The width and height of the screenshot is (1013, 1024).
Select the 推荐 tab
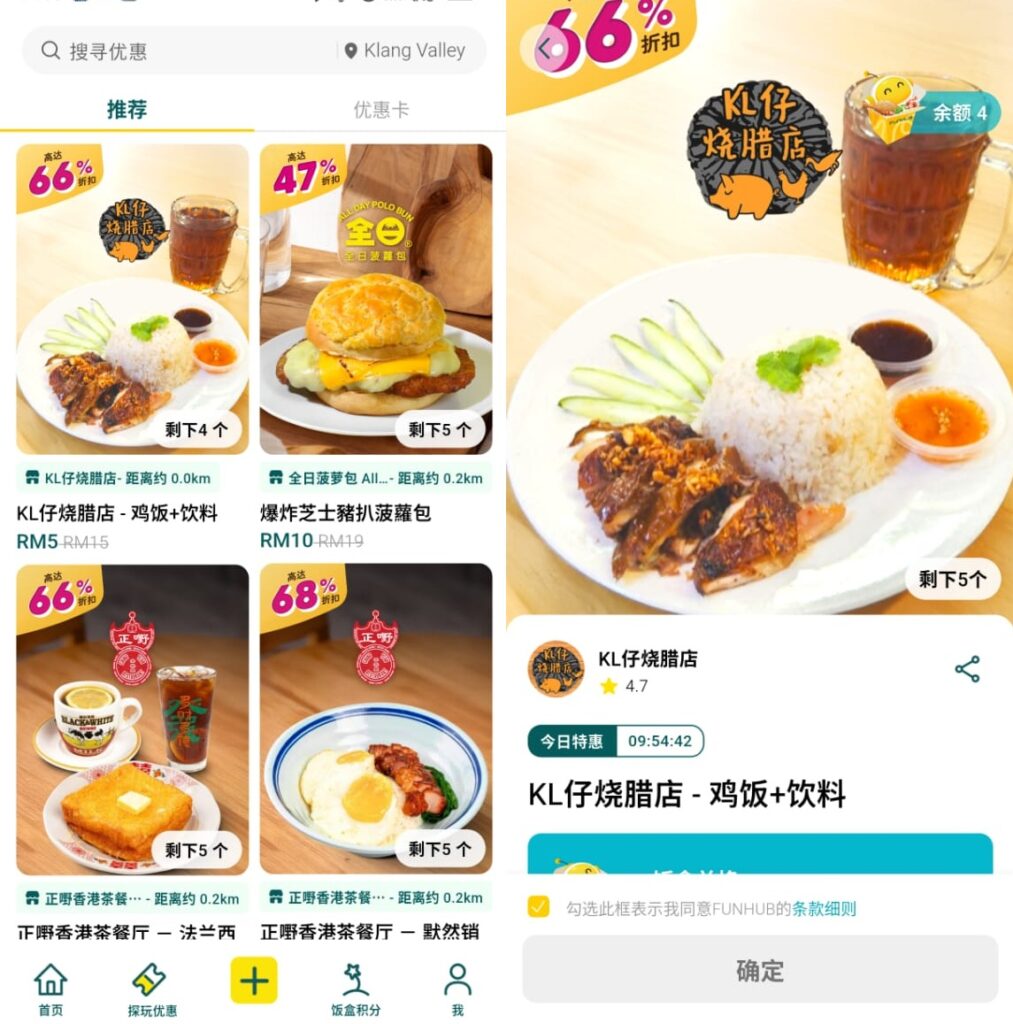(x=127, y=110)
